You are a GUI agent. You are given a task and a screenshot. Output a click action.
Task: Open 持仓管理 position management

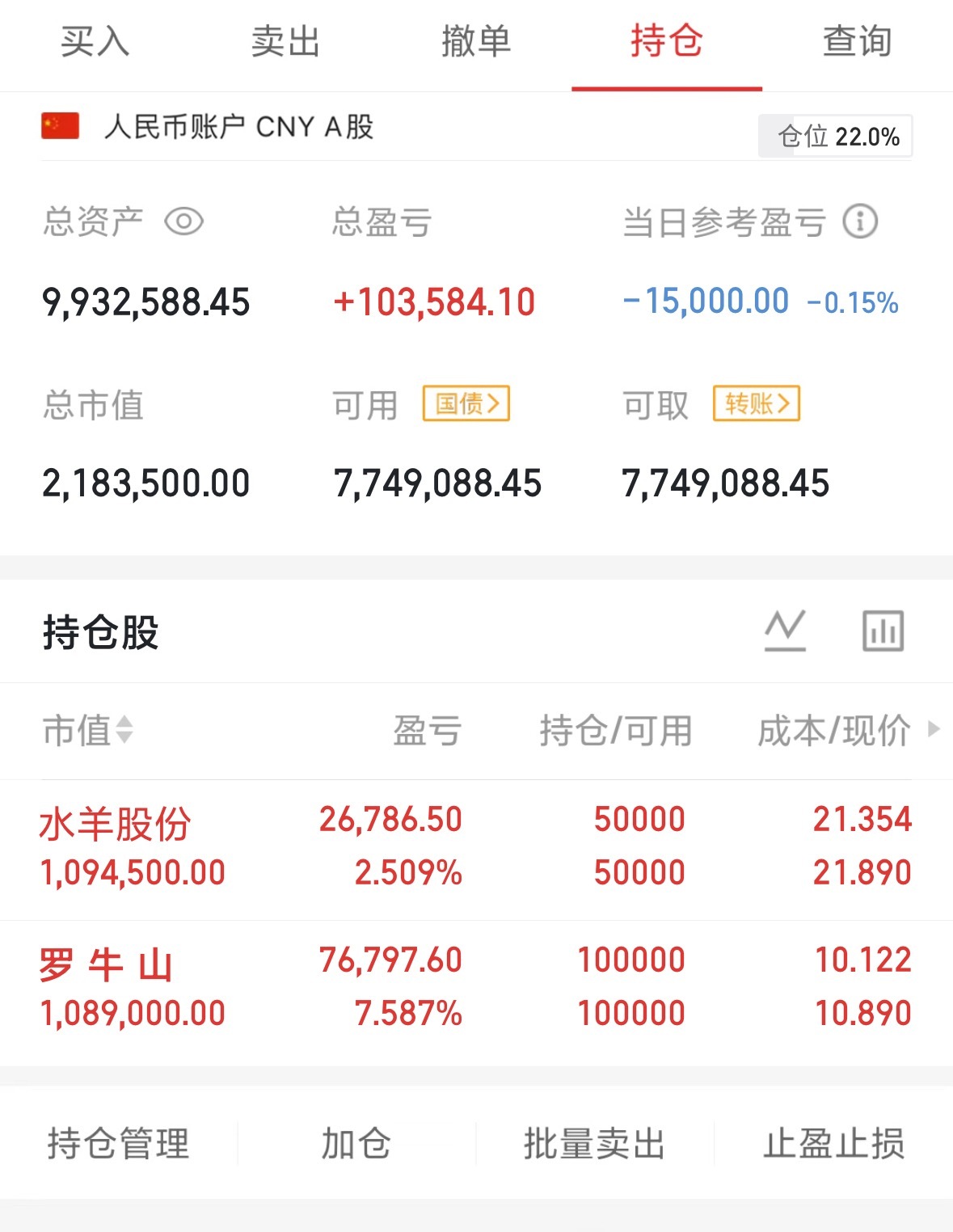pyautogui.click(x=116, y=1142)
